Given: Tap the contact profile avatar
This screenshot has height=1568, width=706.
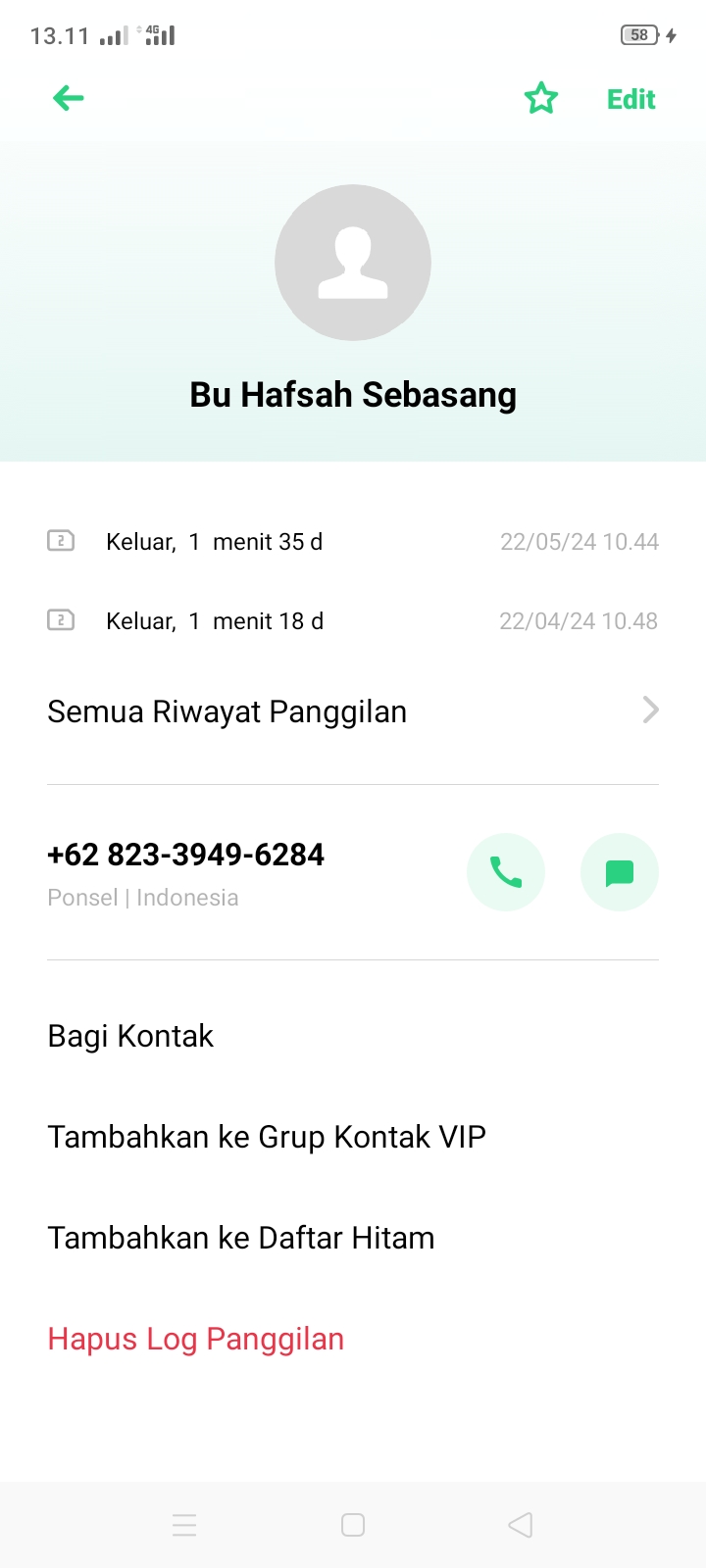Looking at the screenshot, I should (353, 263).
